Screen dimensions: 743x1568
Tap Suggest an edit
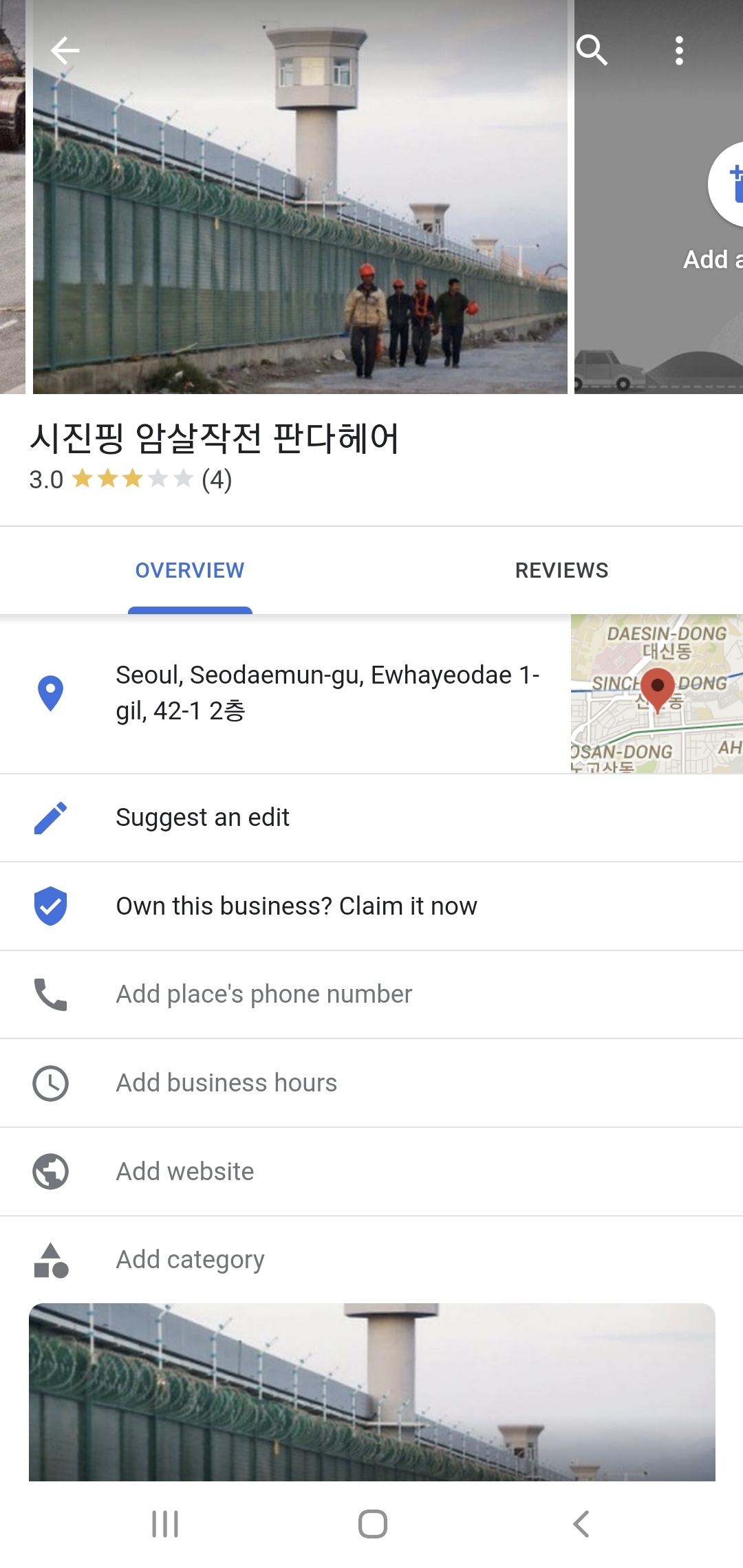pyautogui.click(x=202, y=818)
